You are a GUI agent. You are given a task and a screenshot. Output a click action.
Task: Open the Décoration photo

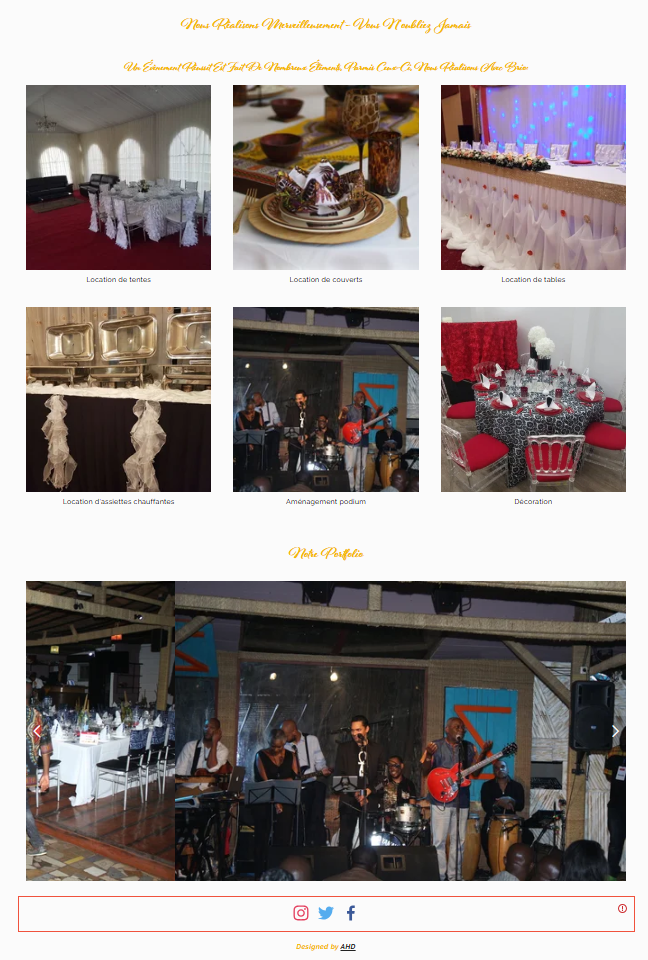point(533,399)
